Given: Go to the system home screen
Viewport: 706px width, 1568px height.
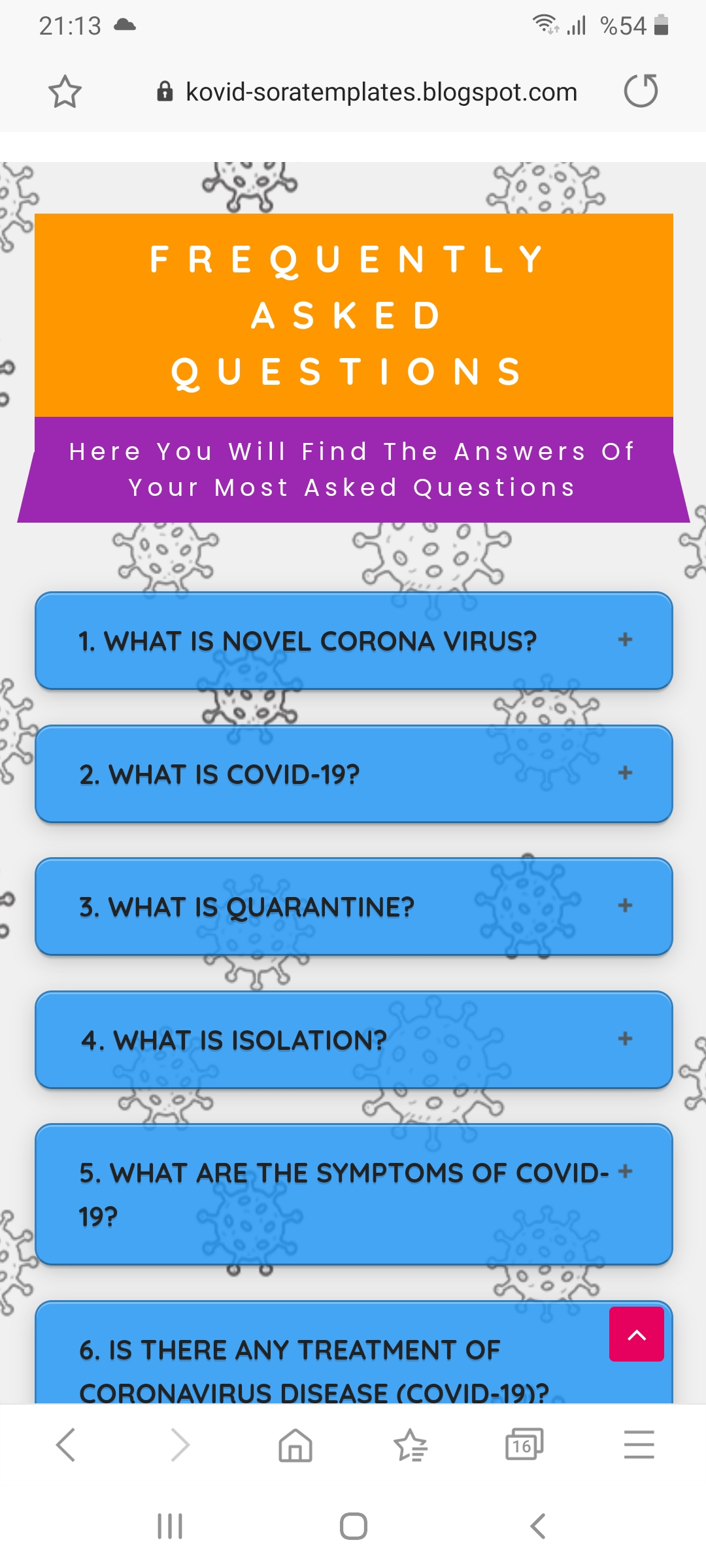Looking at the screenshot, I should click(354, 1526).
